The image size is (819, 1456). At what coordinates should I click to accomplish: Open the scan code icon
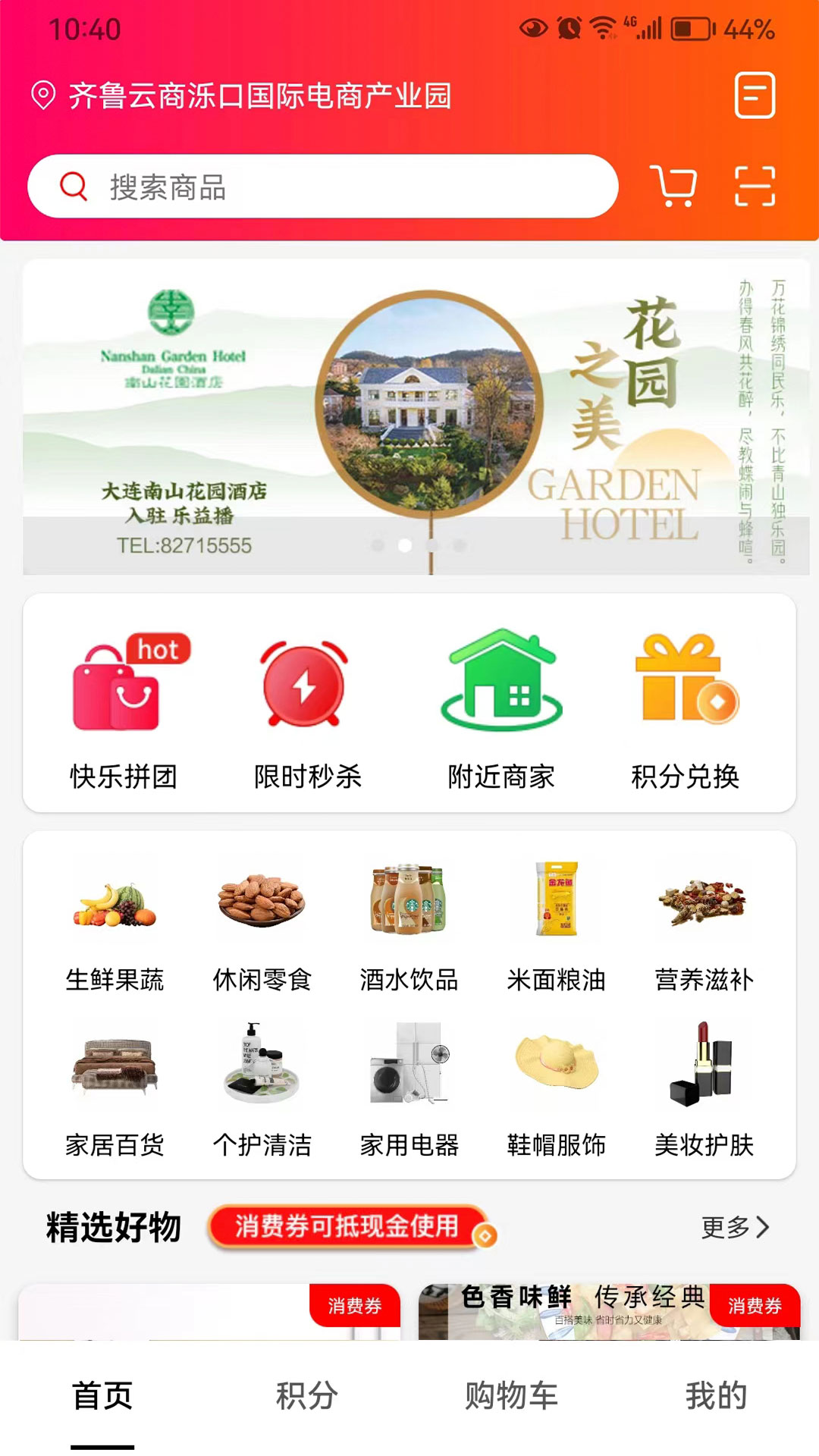755,187
